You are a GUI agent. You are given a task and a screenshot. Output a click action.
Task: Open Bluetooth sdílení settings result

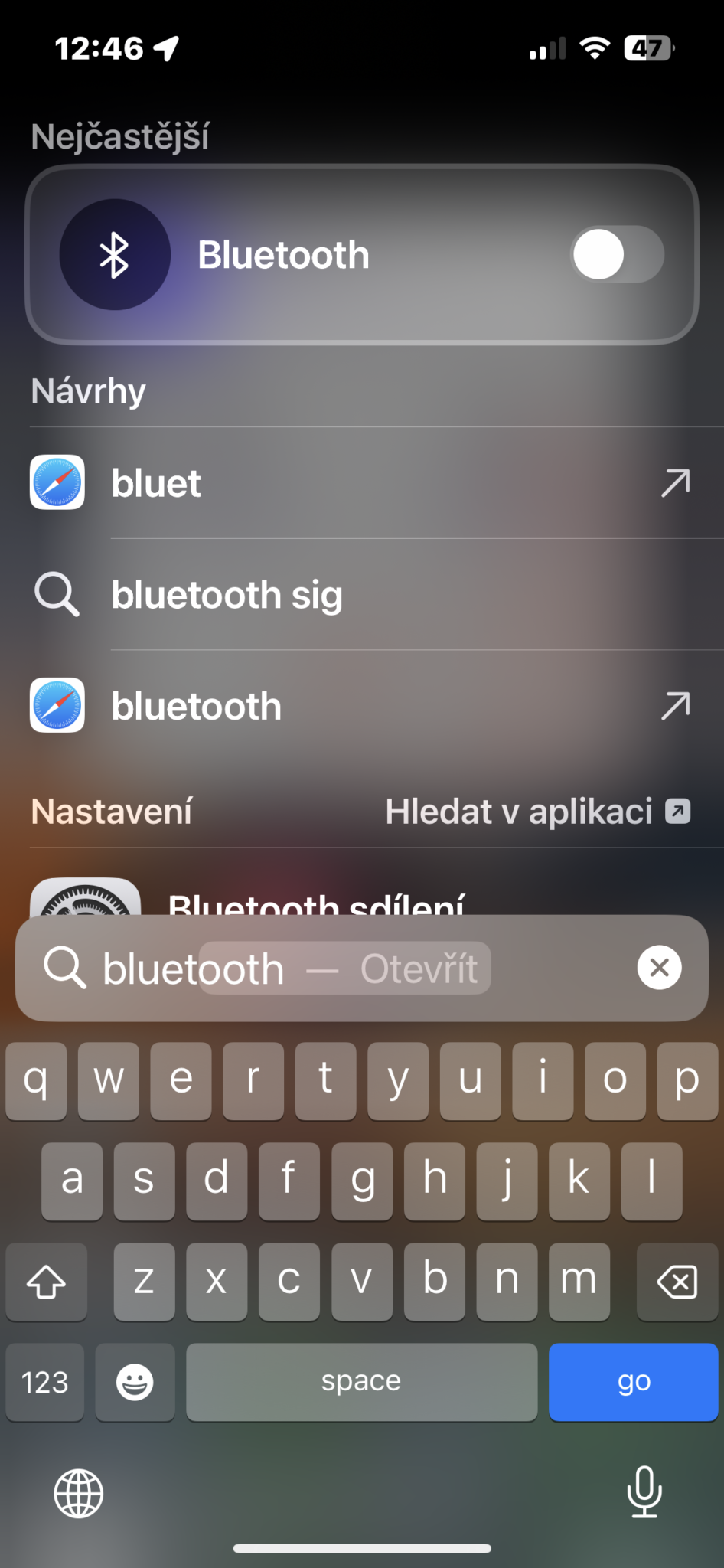[x=315, y=902]
